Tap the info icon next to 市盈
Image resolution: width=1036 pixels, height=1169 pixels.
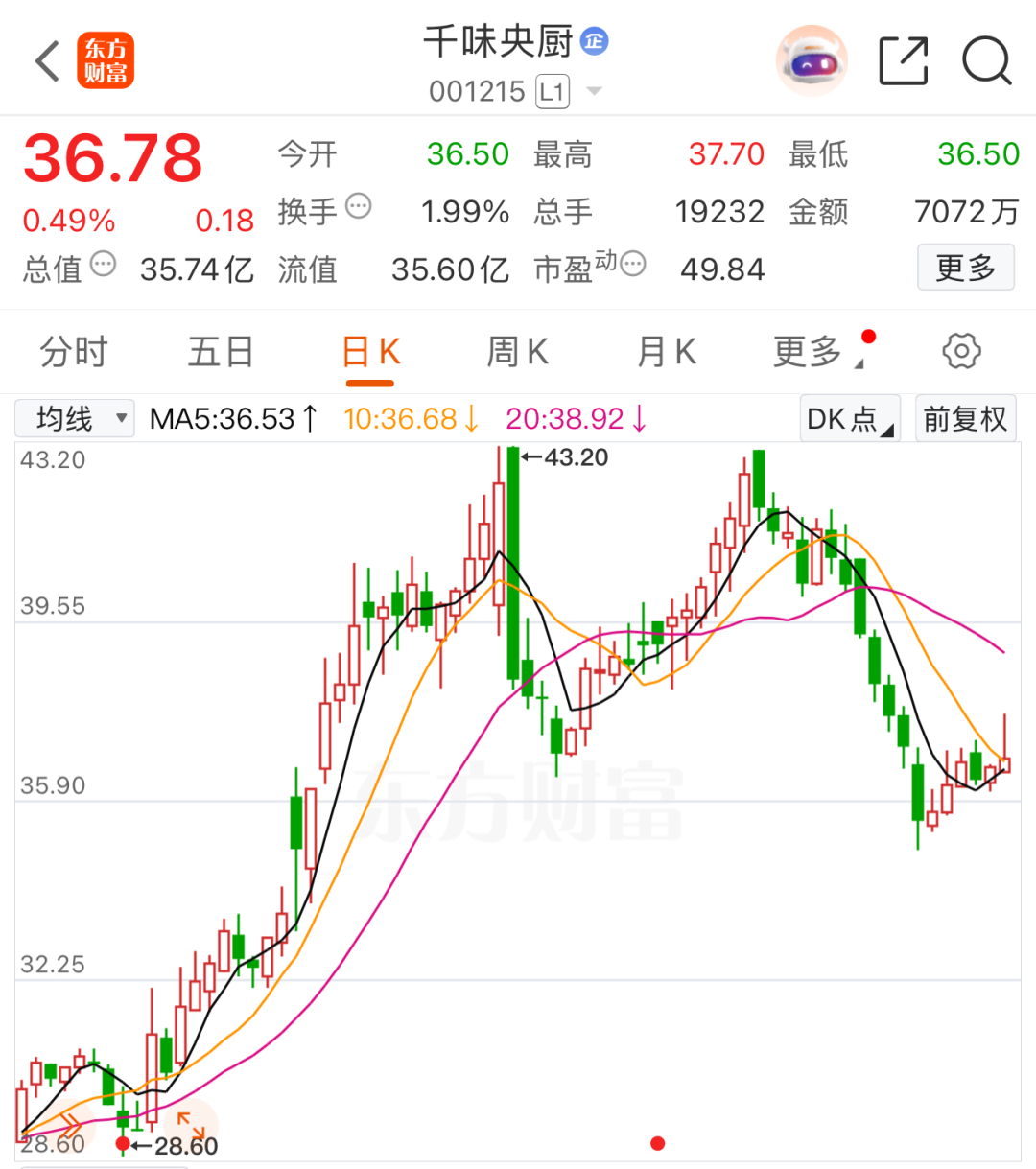tap(633, 264)
